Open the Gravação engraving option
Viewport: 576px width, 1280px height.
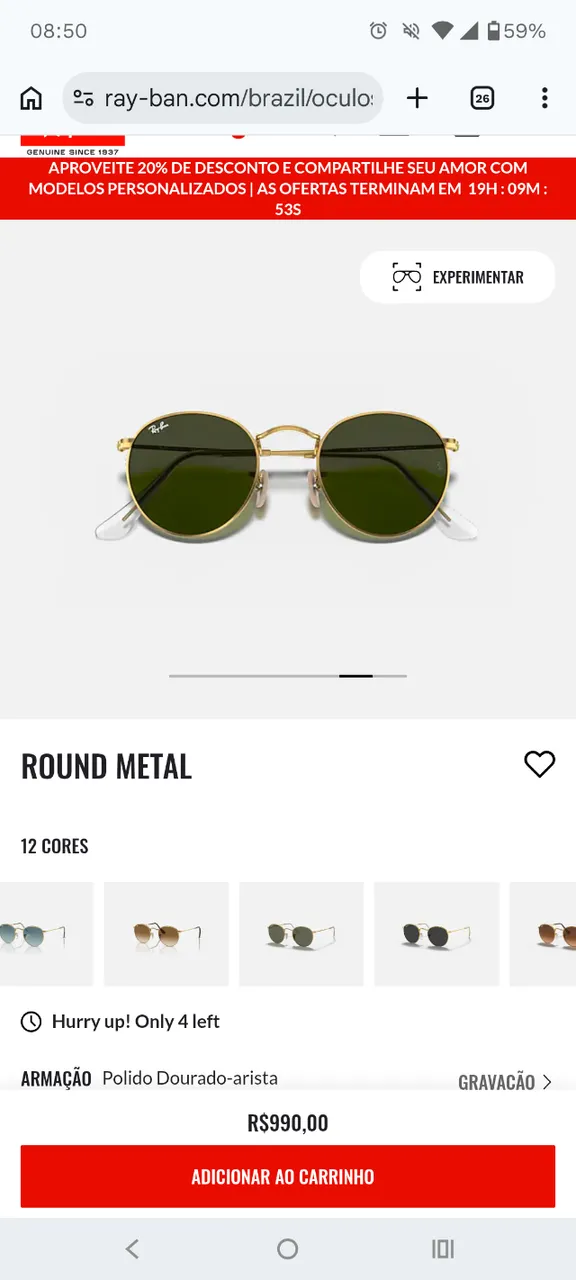tap(505, 1082)
